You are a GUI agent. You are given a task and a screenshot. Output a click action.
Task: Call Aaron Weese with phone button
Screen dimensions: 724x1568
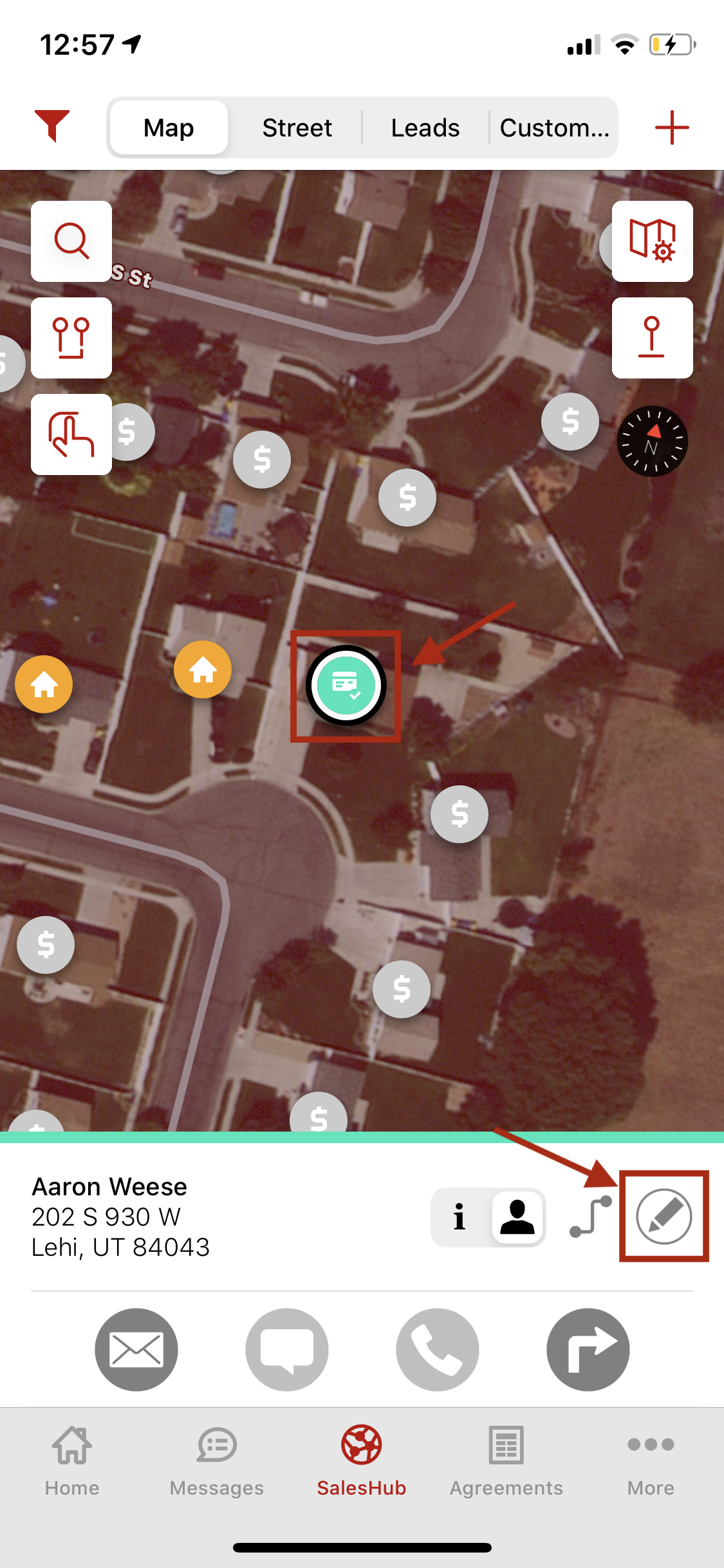pos(438,1350)
